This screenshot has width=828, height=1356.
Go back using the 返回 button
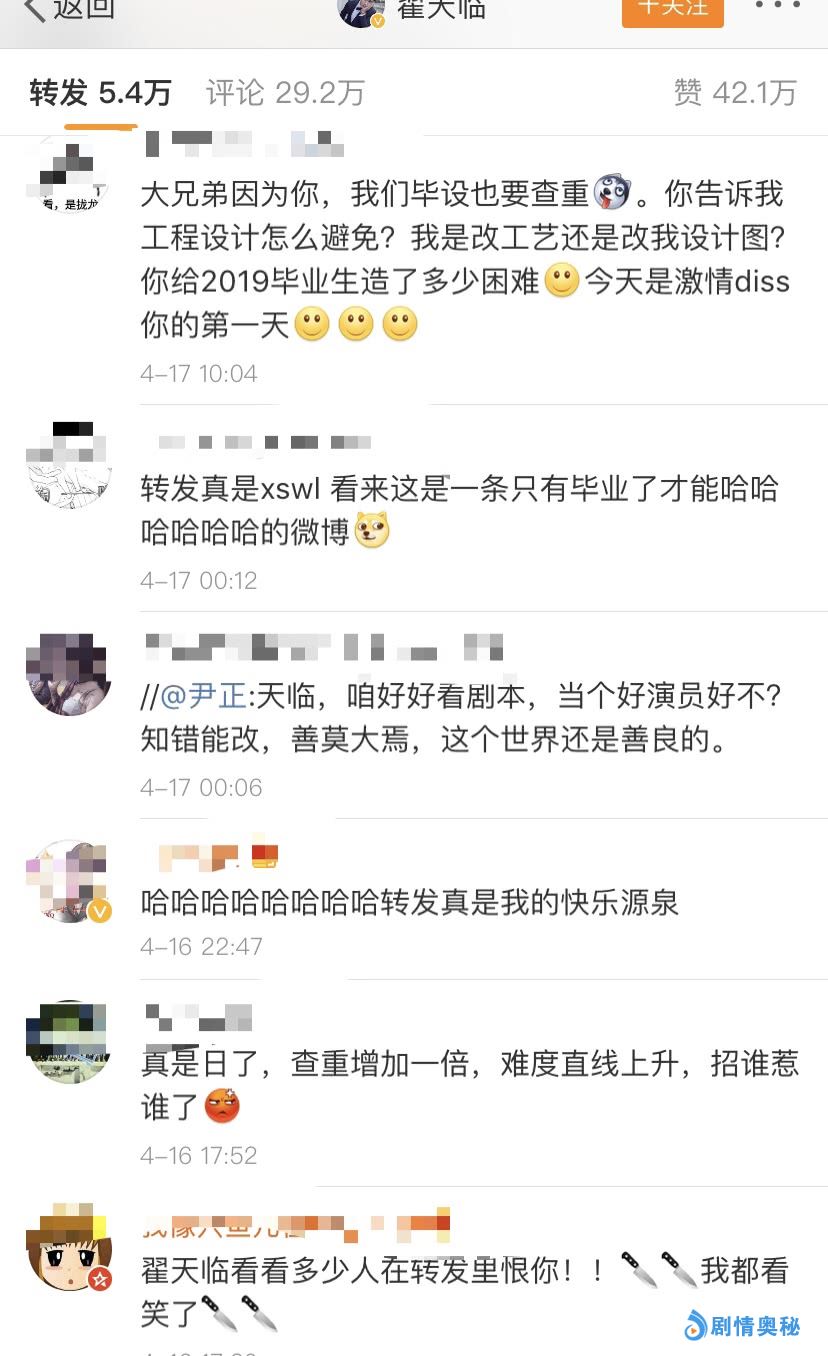pyautogui.click(x=68, y=9)
